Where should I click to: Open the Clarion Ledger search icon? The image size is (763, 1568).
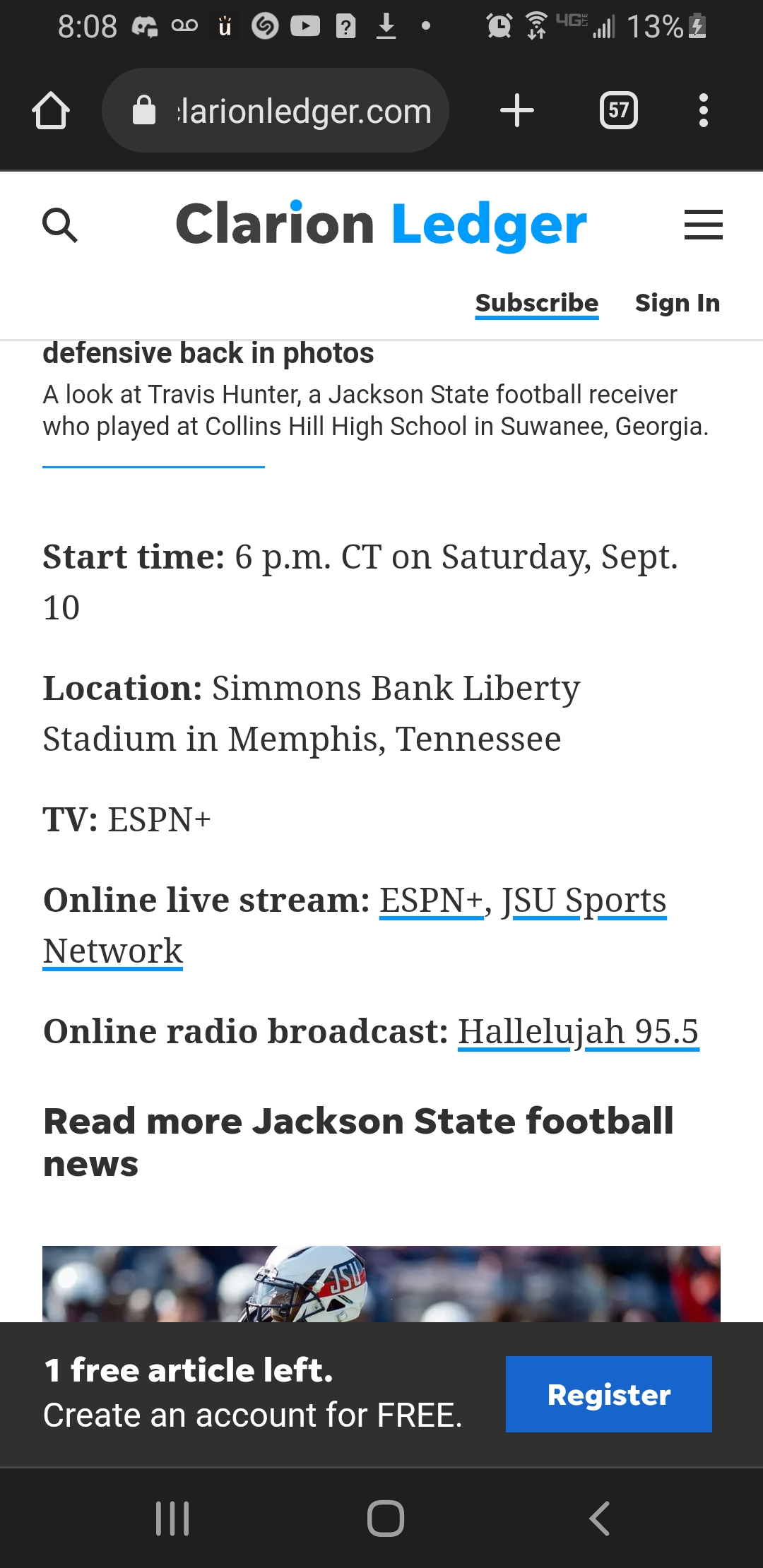coord(60,226)
